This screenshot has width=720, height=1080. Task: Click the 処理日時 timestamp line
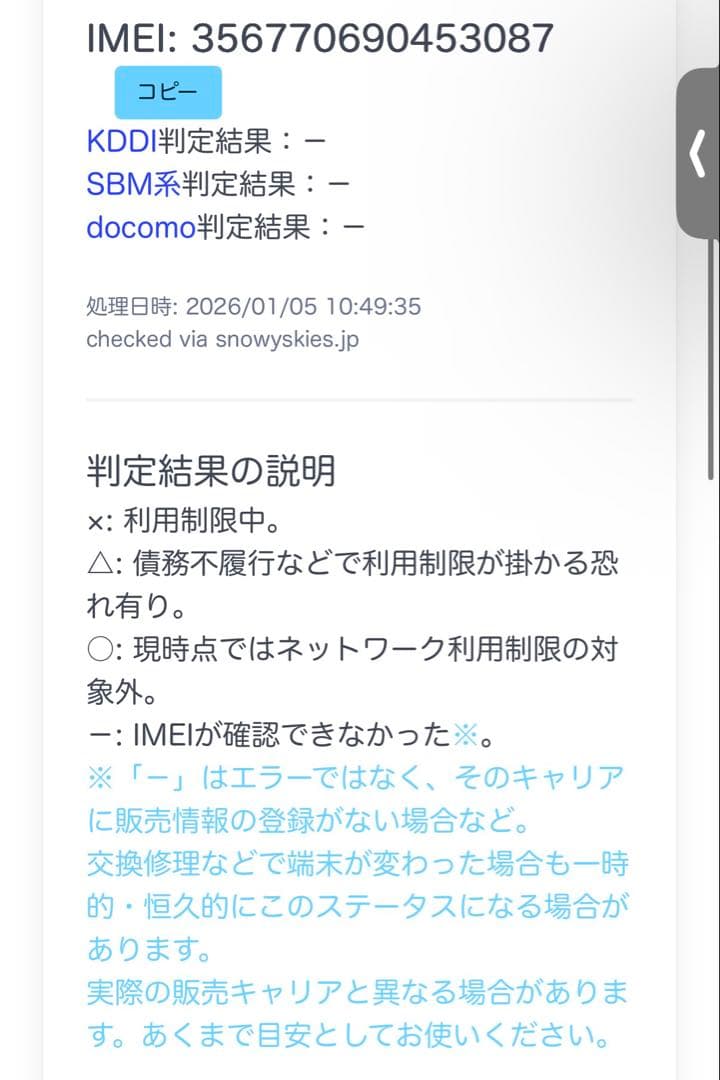(253, 307)
